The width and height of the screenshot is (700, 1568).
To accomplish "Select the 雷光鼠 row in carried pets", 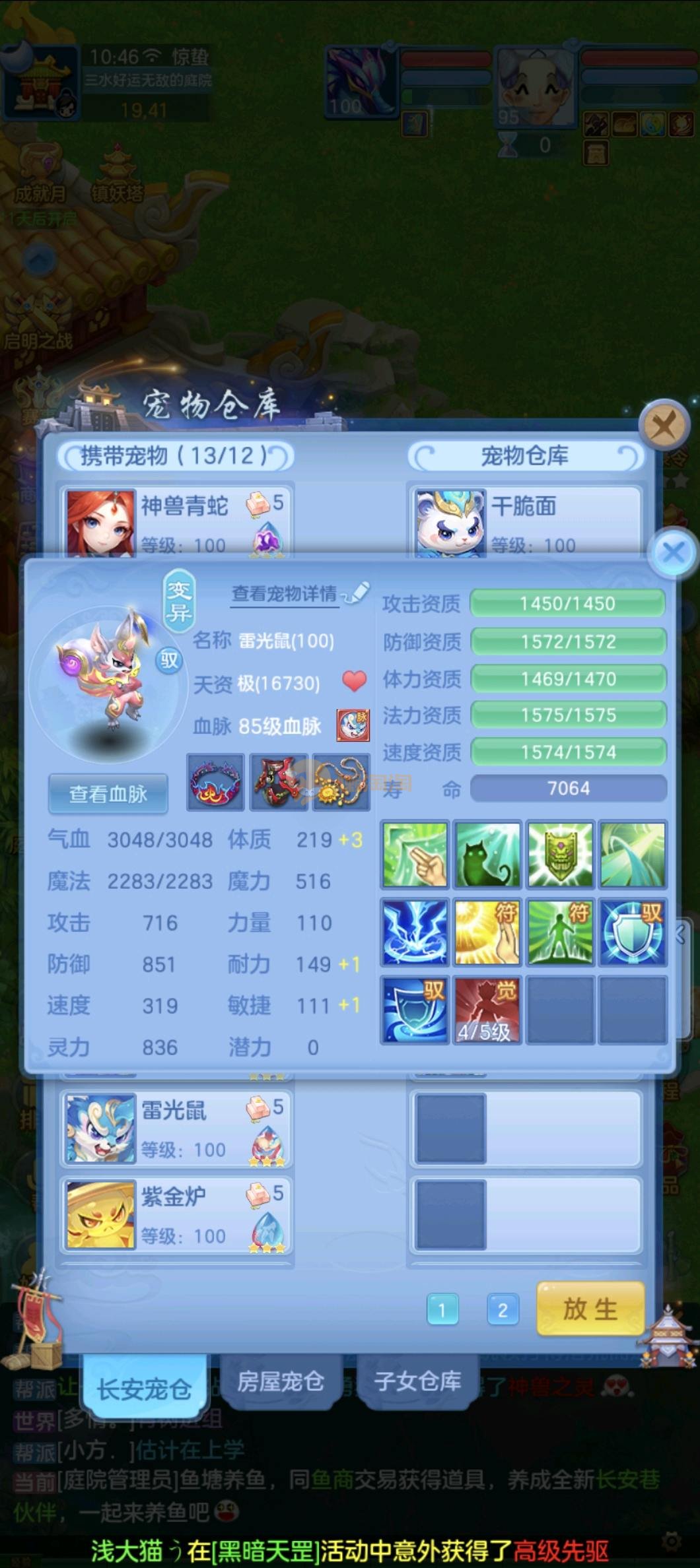I will (x=176, y=1128).
